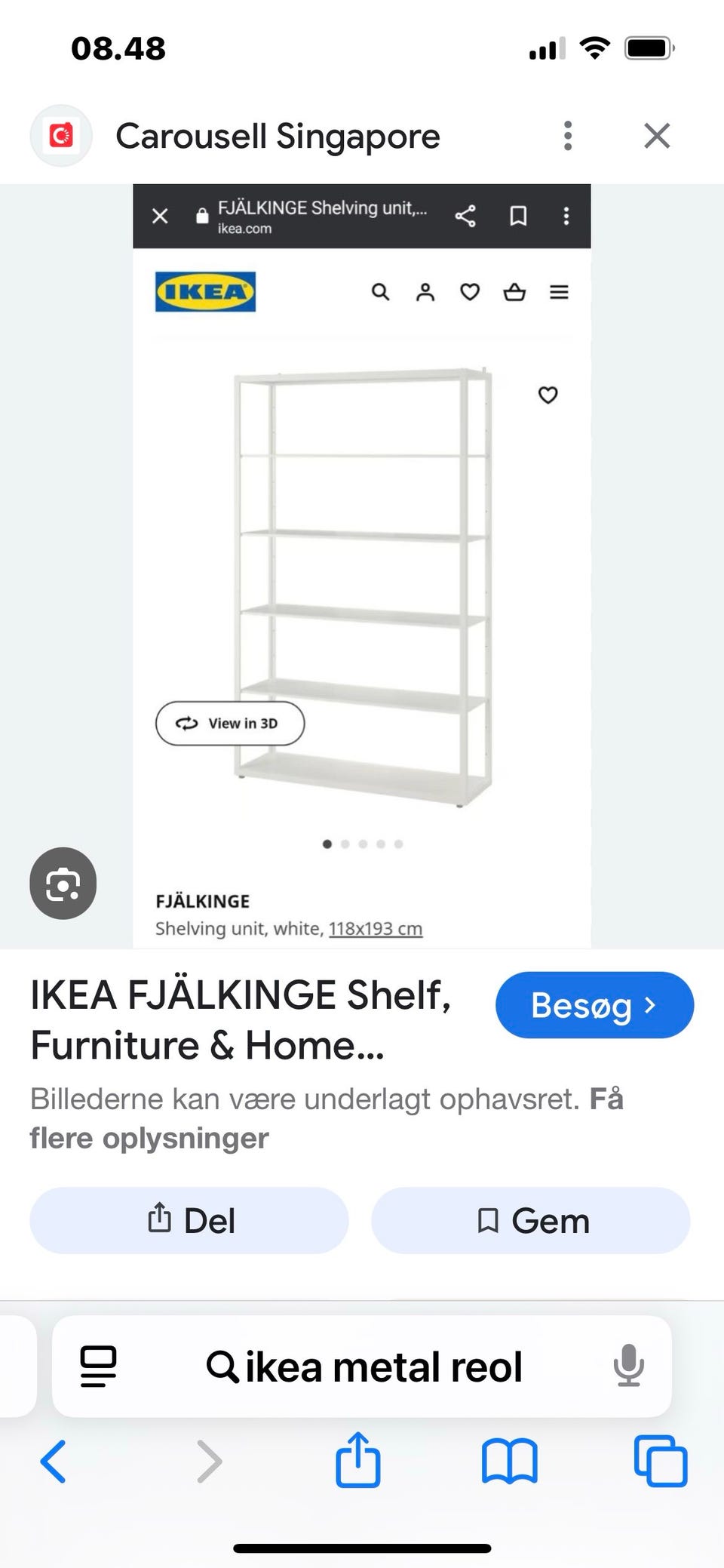Click the IKEA favorites heart in header

pos(469,292)
